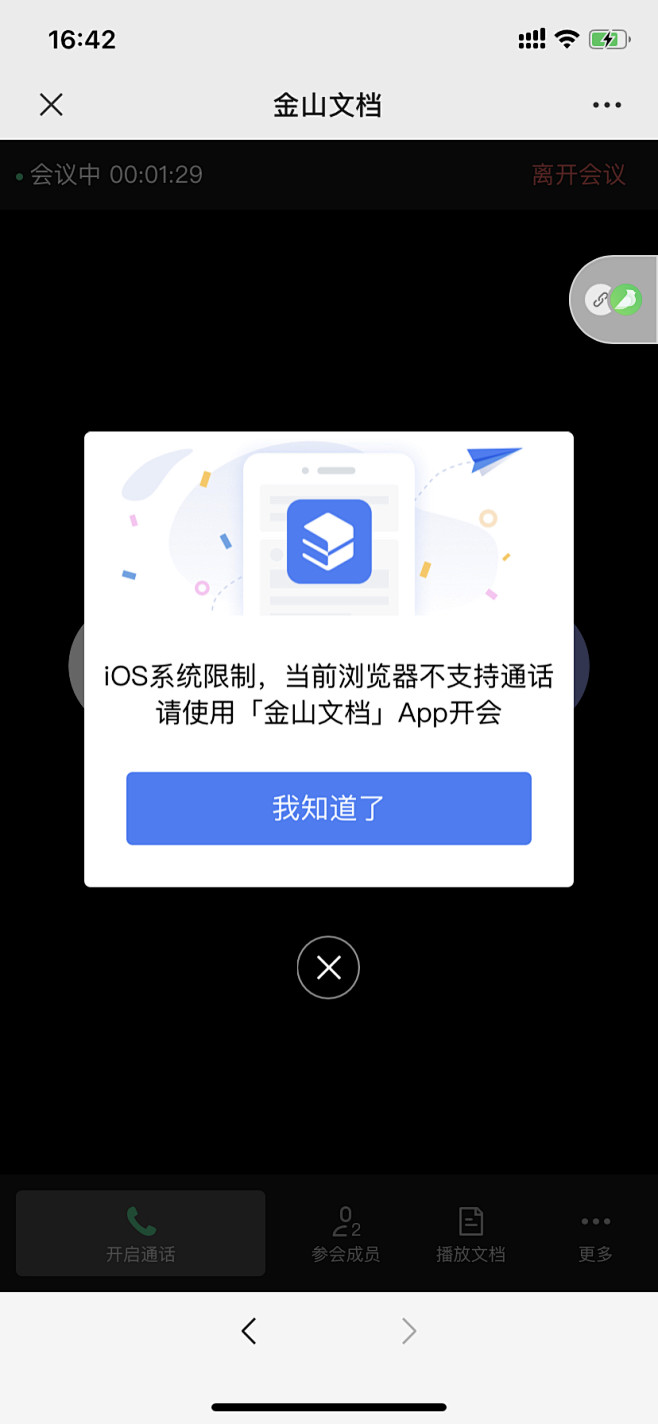Tap 离开会议 to leave the meeting
This screenshot has height=1424, width=658.
click(x=578, y=175)
